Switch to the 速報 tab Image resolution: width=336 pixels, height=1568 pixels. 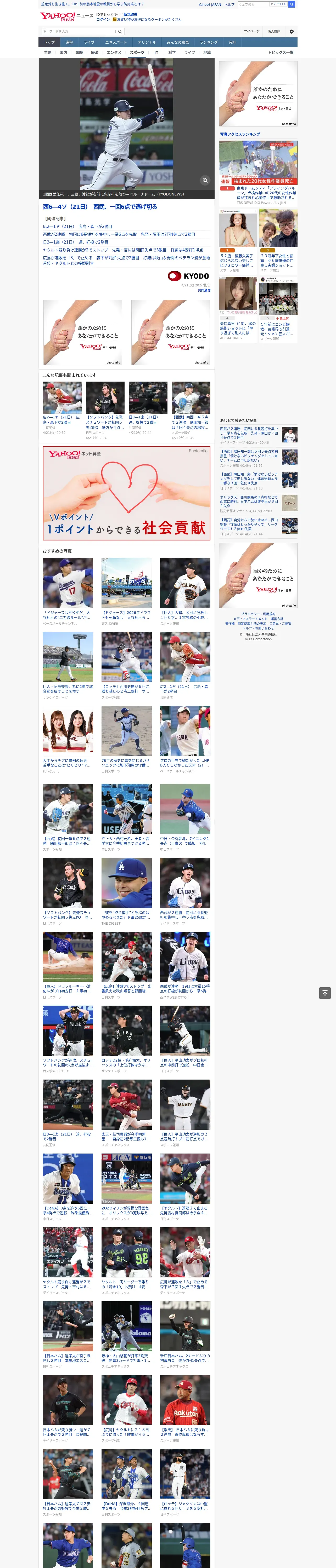[69, 43]
